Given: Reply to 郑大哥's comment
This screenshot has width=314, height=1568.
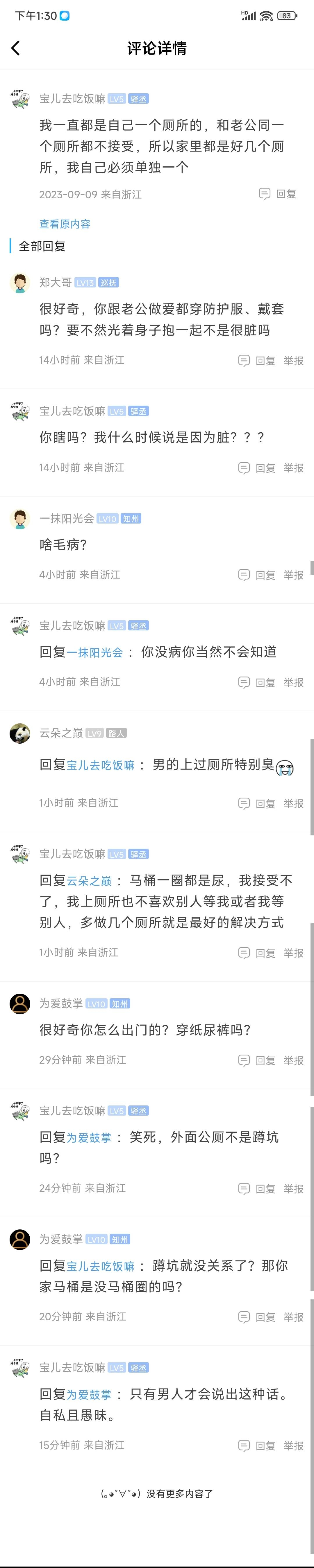Looking at the screenshot, I should click(257, 361).
